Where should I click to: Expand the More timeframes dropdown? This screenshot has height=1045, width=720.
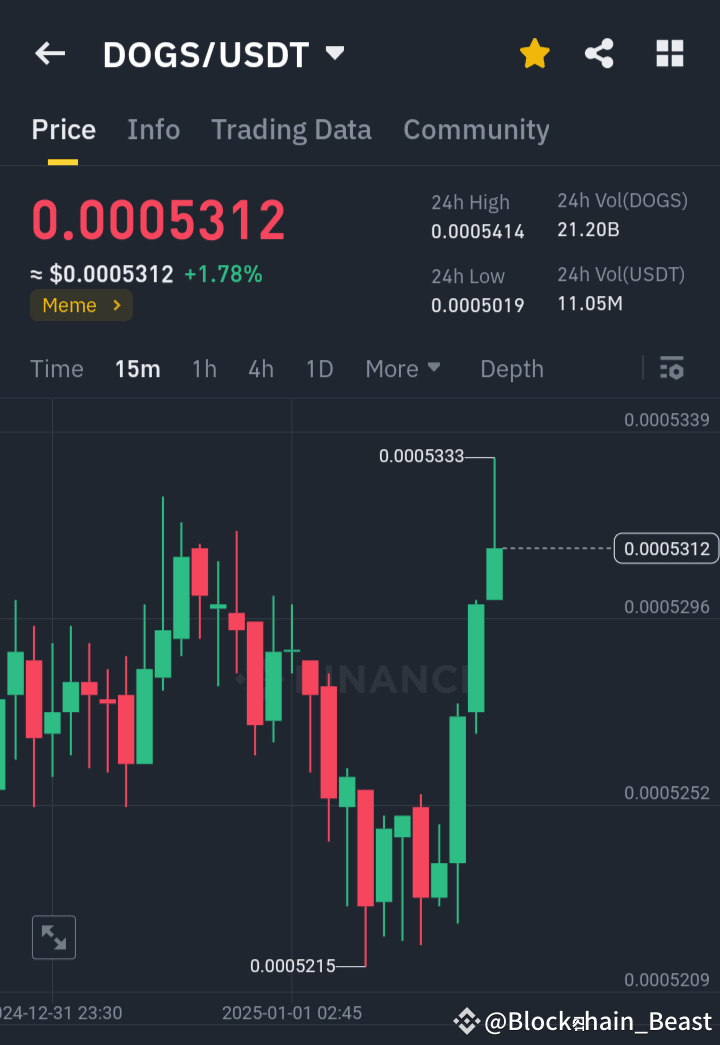click(403, 368)
